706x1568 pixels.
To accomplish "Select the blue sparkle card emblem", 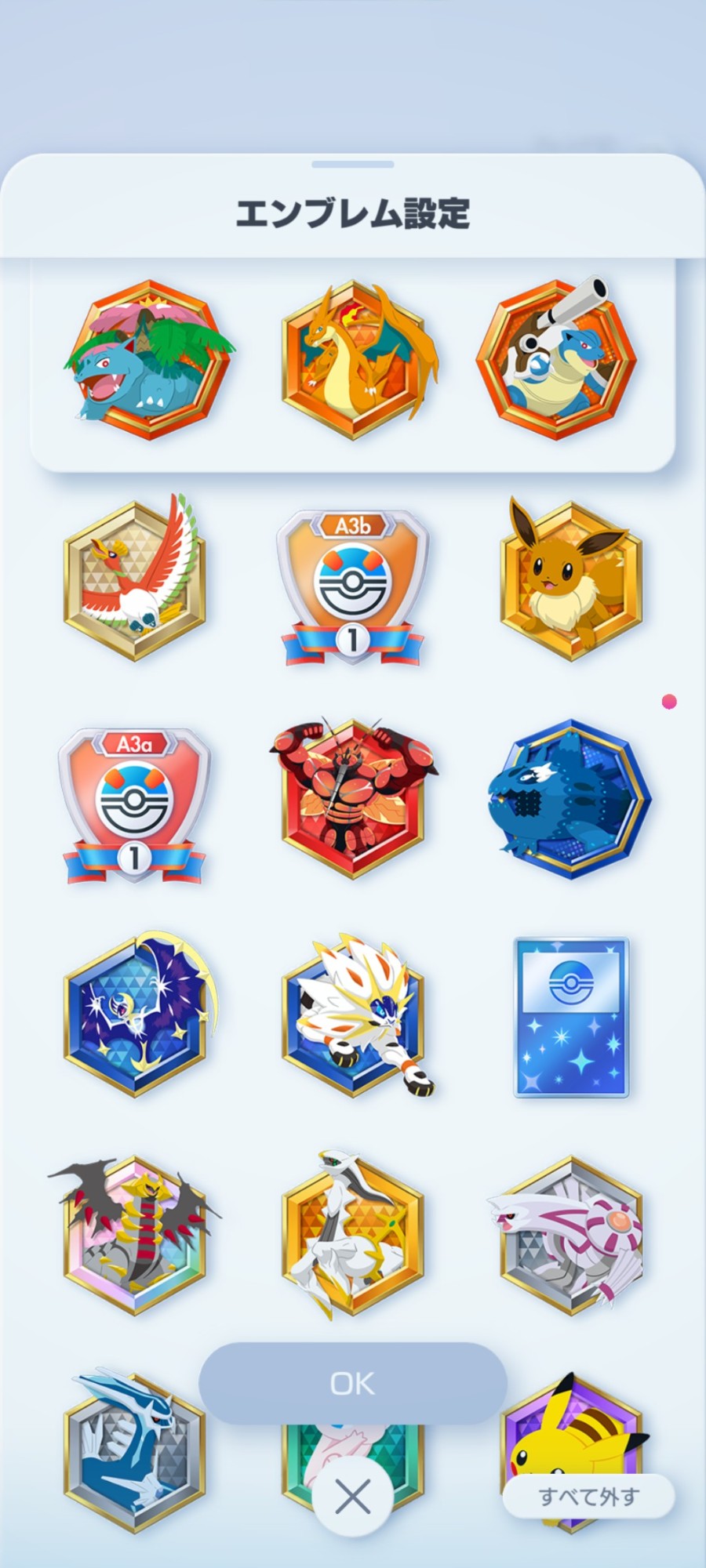I will click(571, 1017).
